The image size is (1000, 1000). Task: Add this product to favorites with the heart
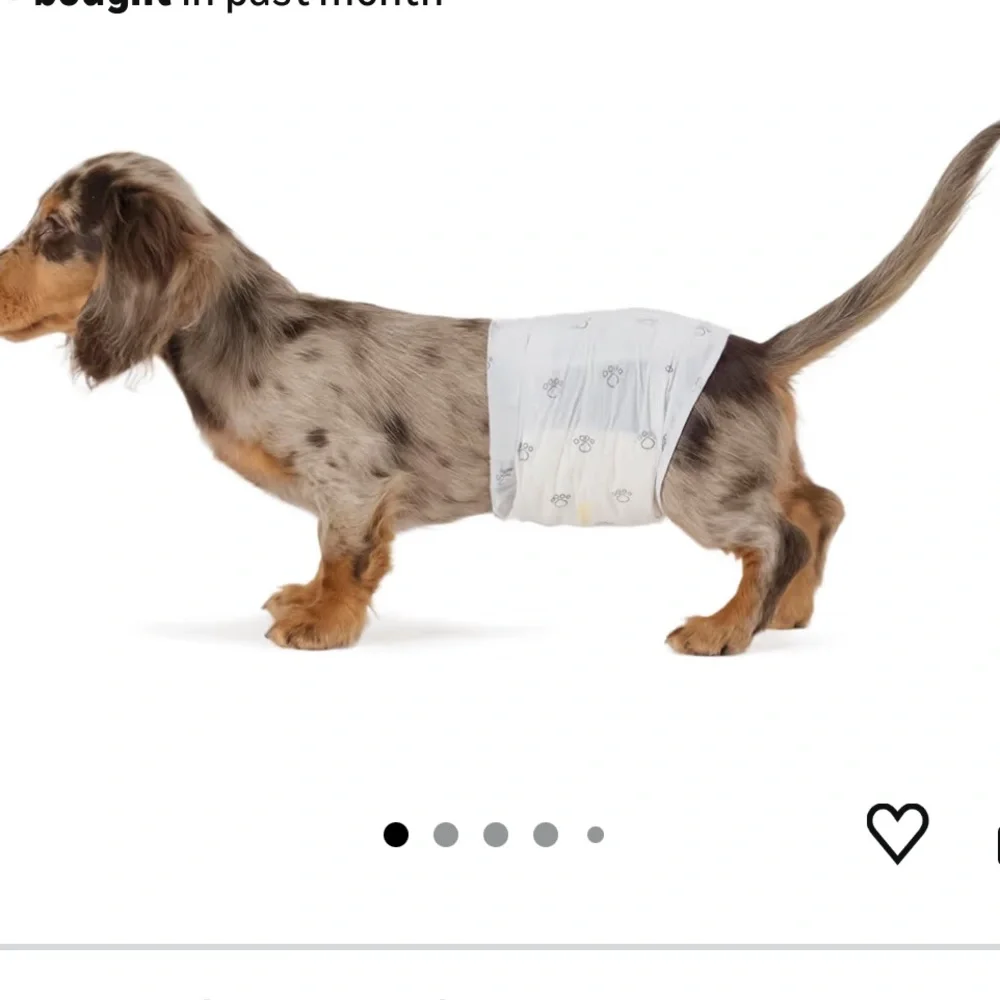coord(897,831)
